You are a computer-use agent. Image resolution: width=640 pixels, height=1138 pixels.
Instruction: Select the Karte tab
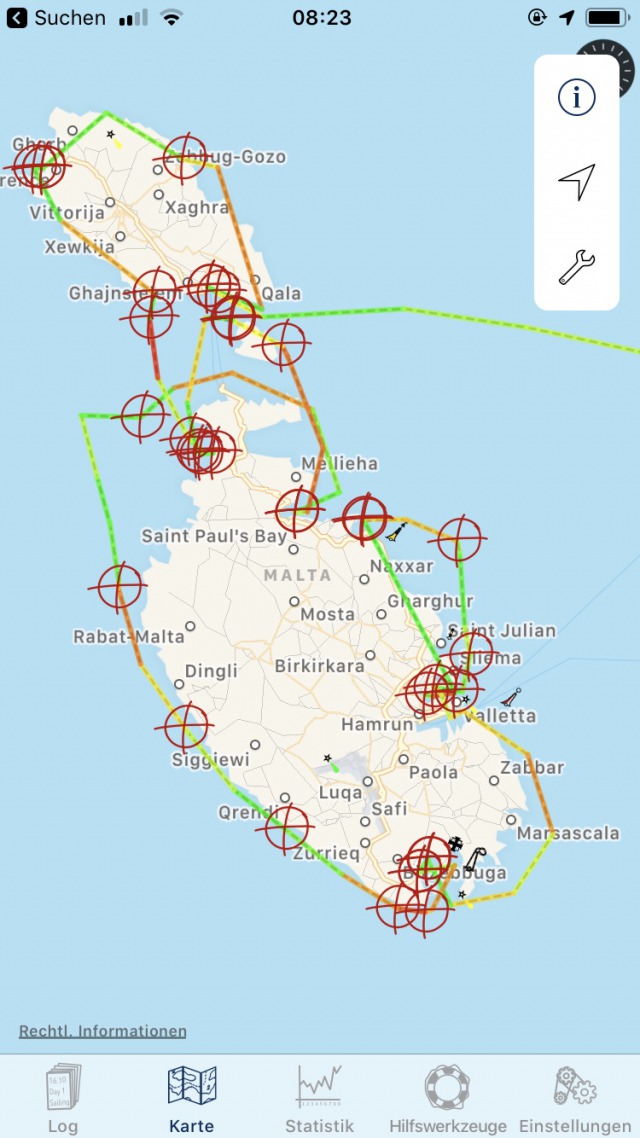point(192,1097)
